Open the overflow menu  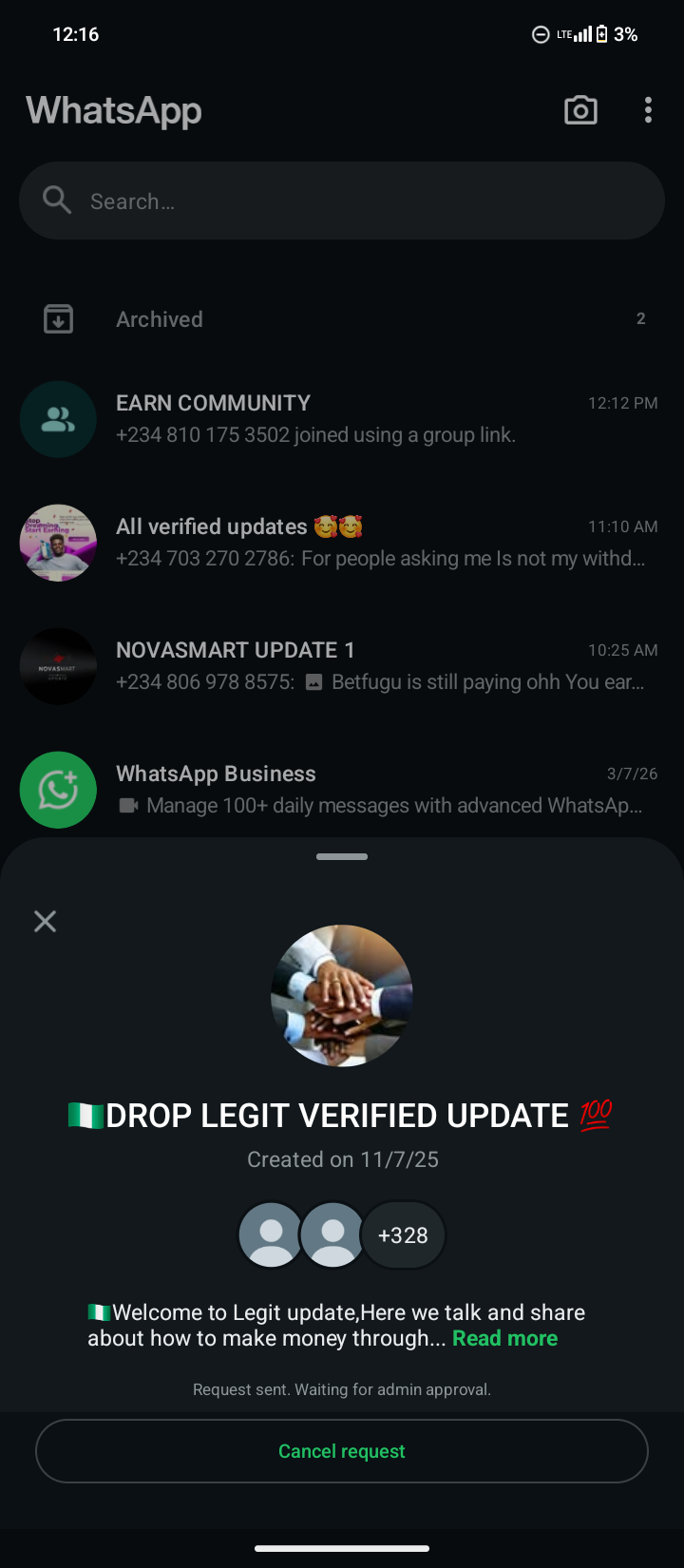[648, 110]
